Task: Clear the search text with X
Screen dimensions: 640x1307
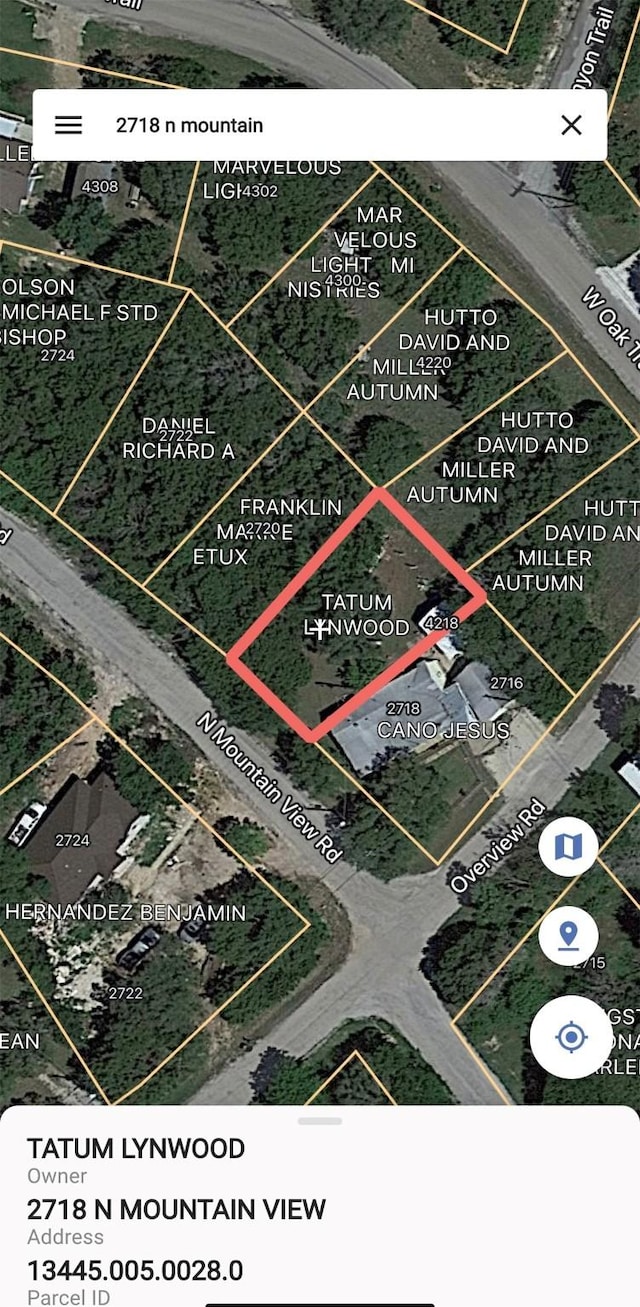Action: (571, 125)
